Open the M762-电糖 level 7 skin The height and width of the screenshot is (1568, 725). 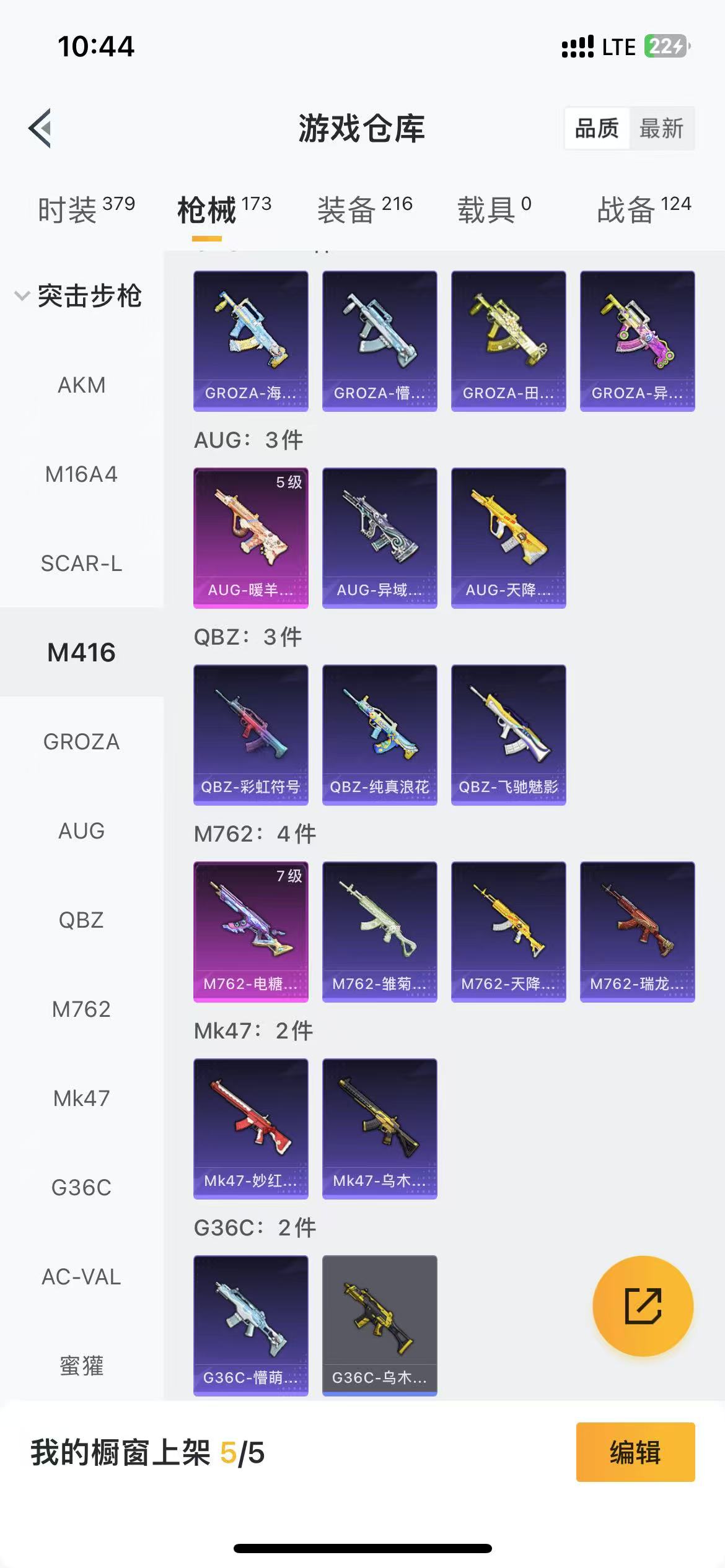coord(250,931)
